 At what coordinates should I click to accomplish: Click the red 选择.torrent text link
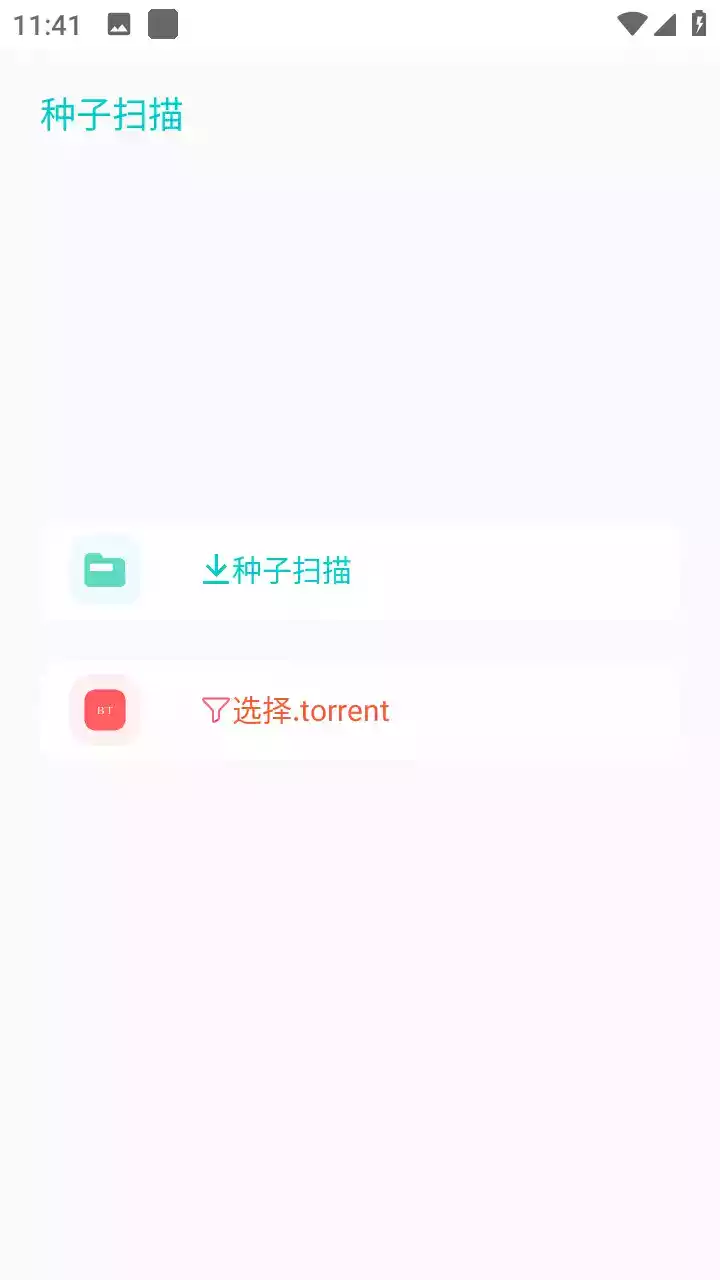[x=311, y=710]
